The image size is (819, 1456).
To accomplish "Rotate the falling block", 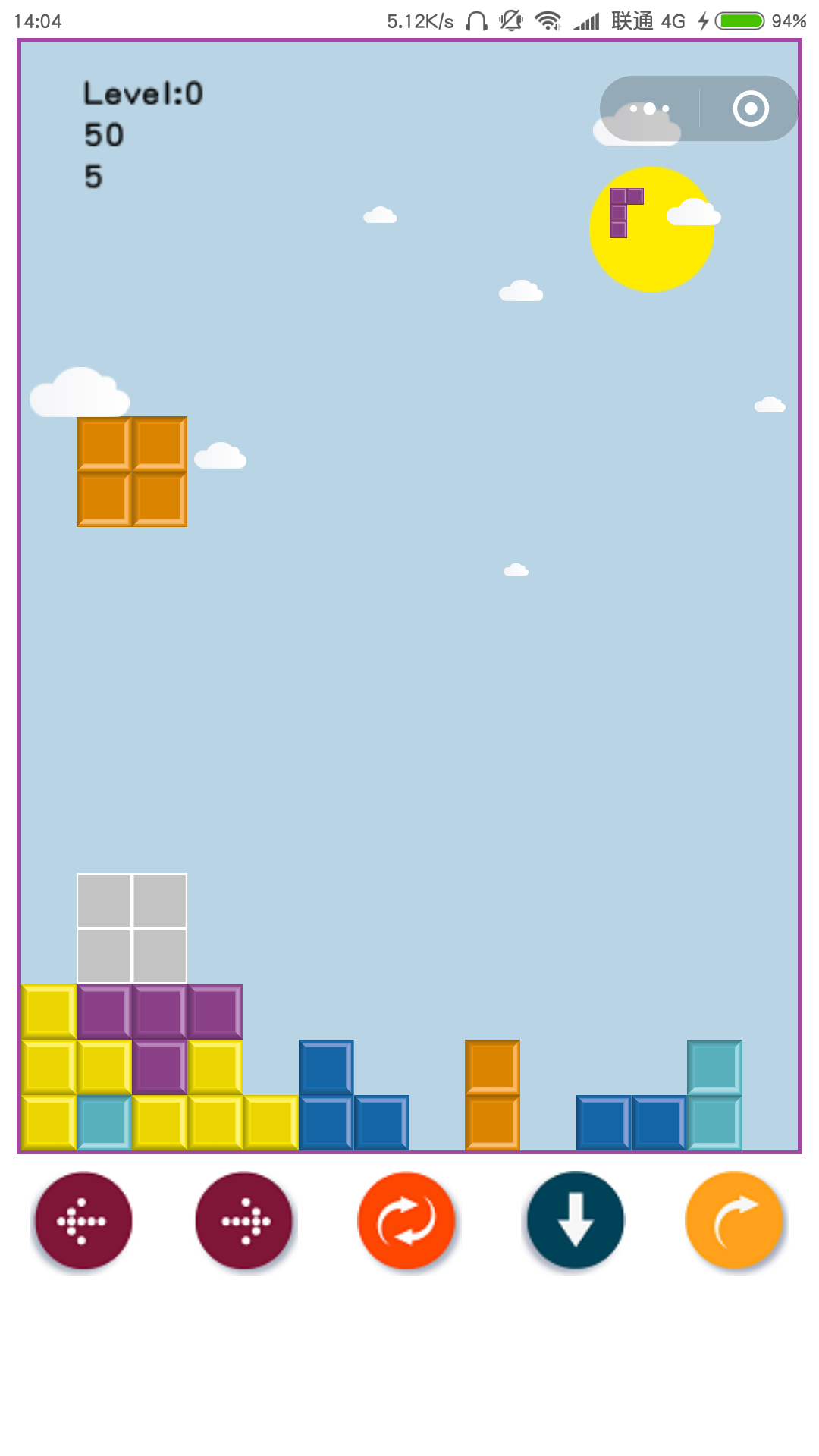I will pyautogui.click(x=406, y=1220).
